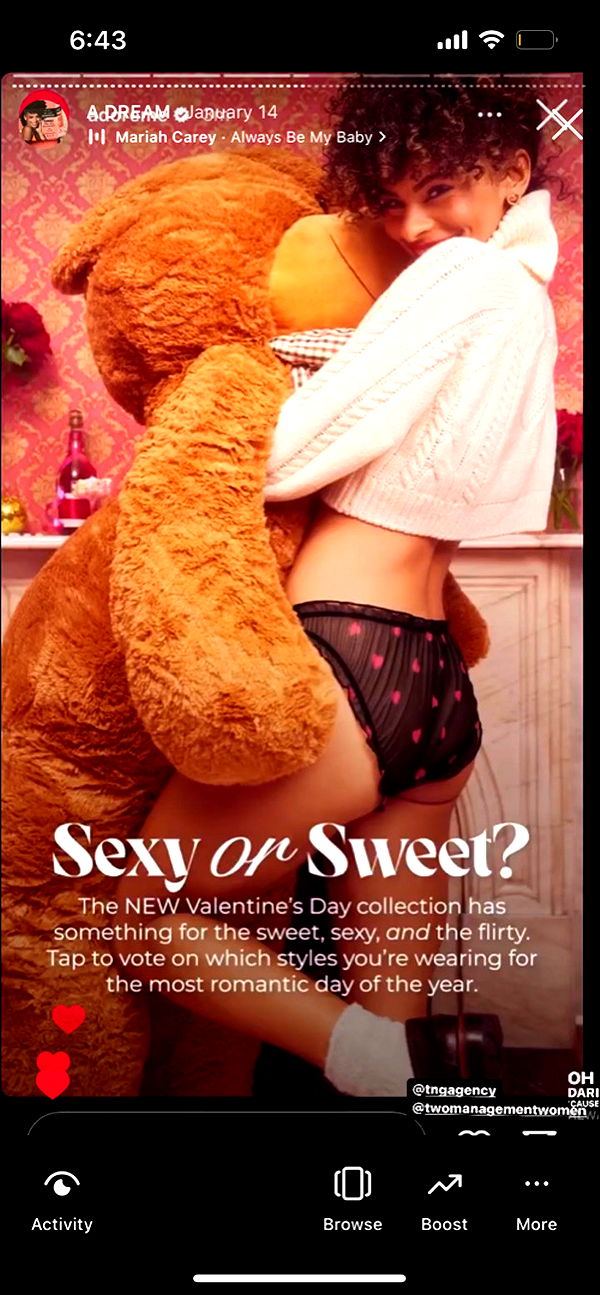This screenshot has height=1295, width=600.
Task: Open the @twomanagementwomen mention
Action: [498, 1110]
